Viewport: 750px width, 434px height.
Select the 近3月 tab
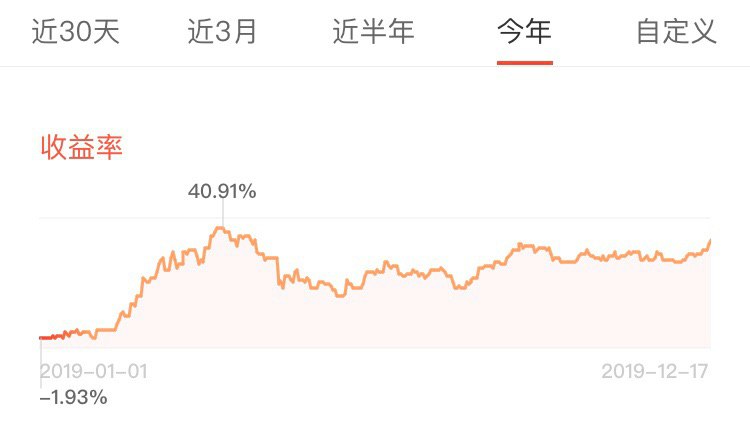(x=222, y=32)
